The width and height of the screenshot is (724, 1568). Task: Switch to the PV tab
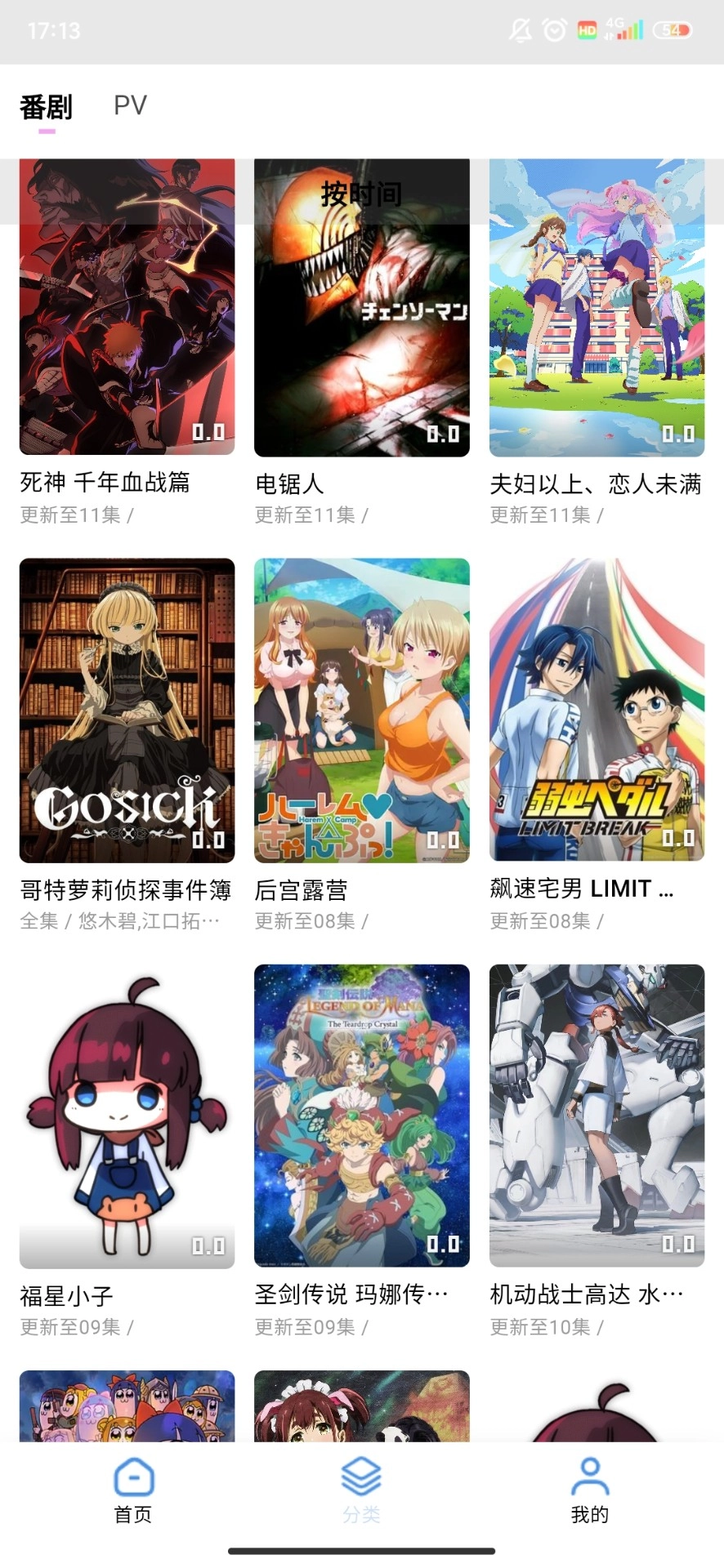130,105
